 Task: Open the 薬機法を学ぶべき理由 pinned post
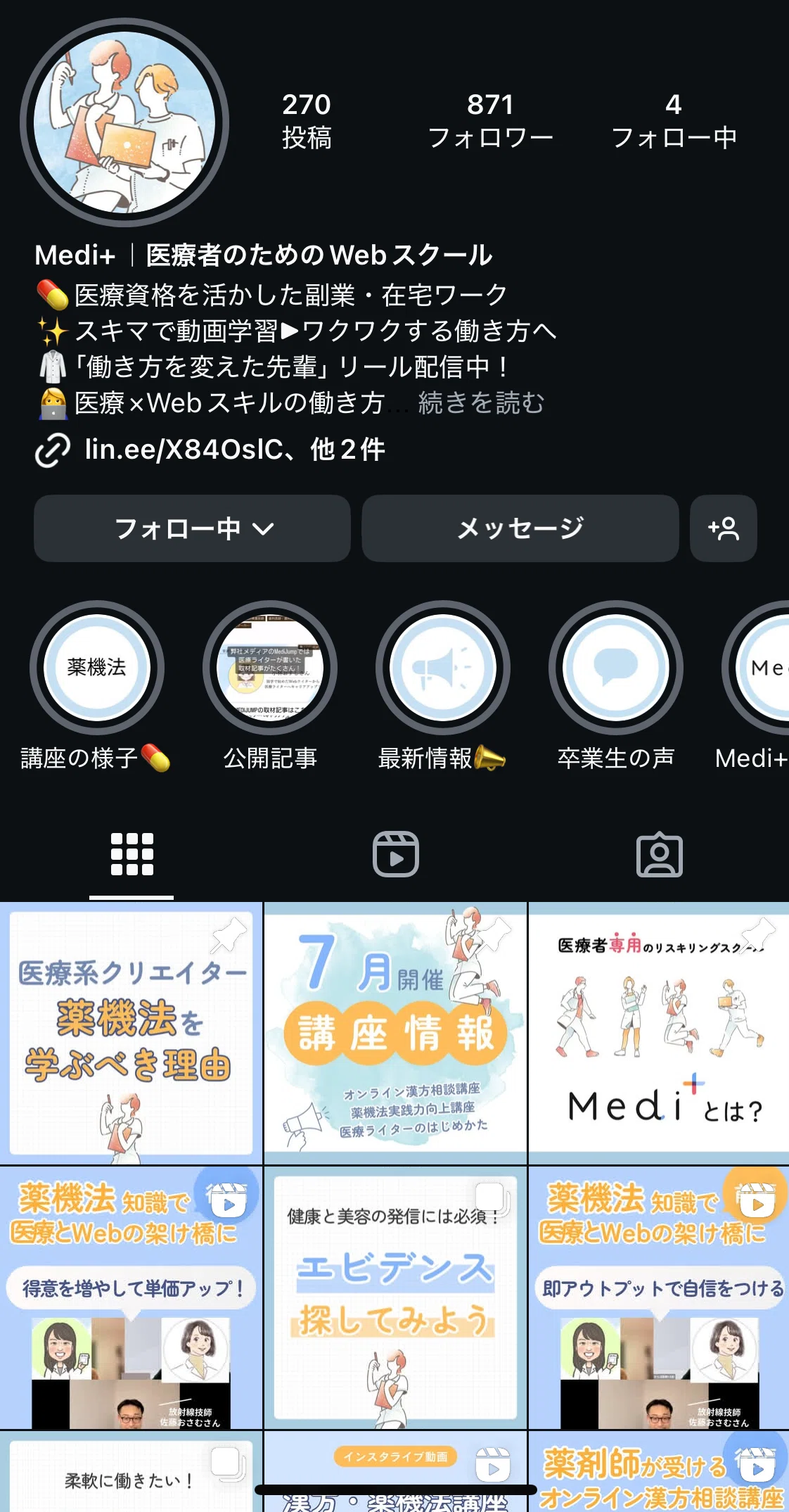(131, 1034)
